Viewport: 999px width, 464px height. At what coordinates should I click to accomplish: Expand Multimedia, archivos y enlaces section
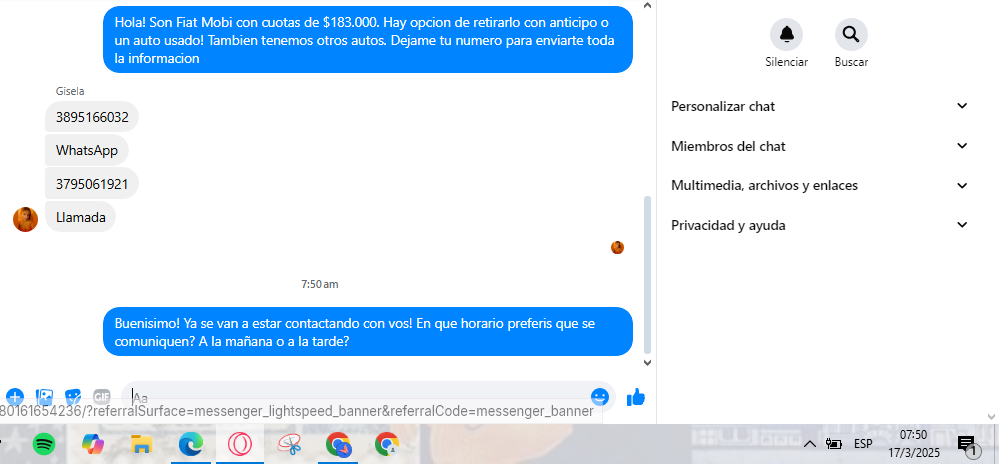pos(820,185)
